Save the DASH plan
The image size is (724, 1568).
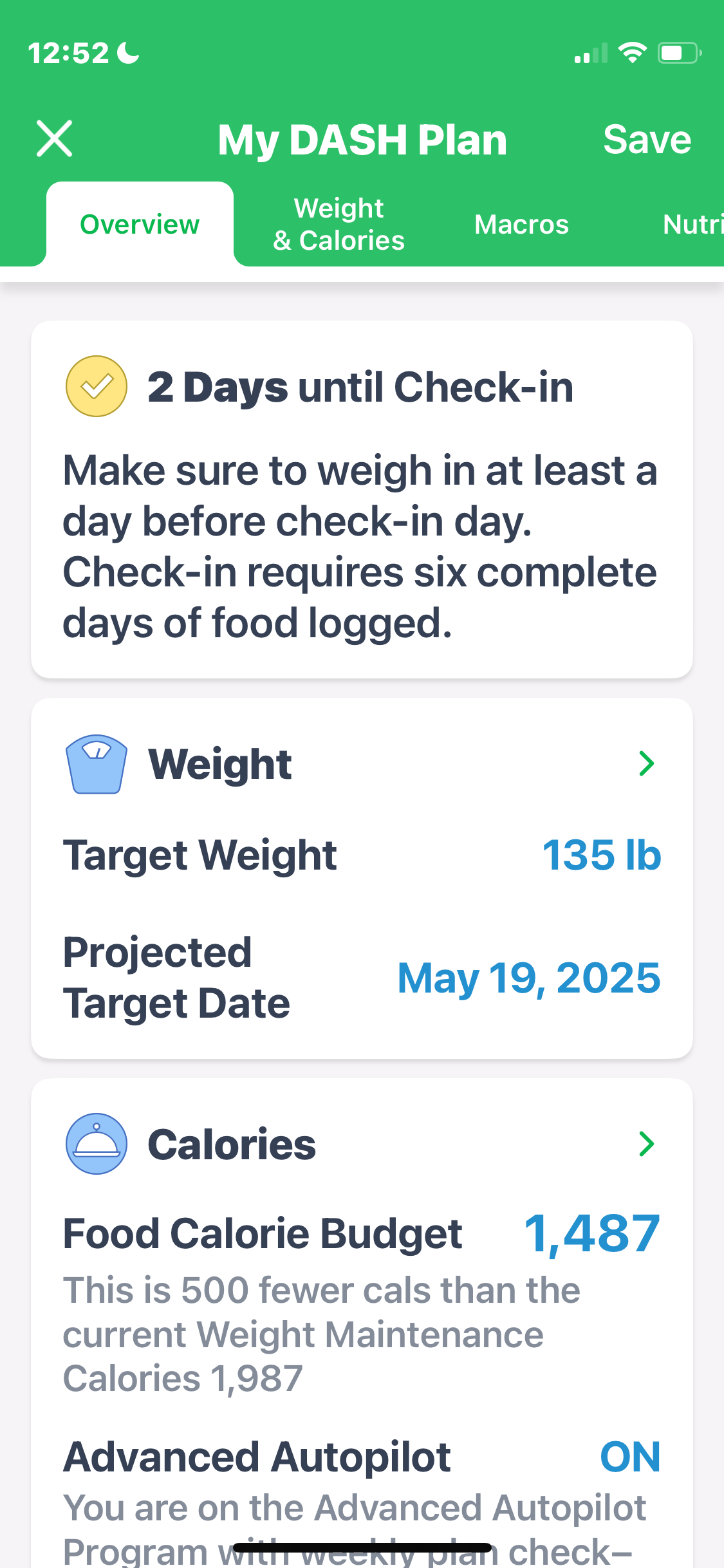pyautogui.click(x=646, y=139)
